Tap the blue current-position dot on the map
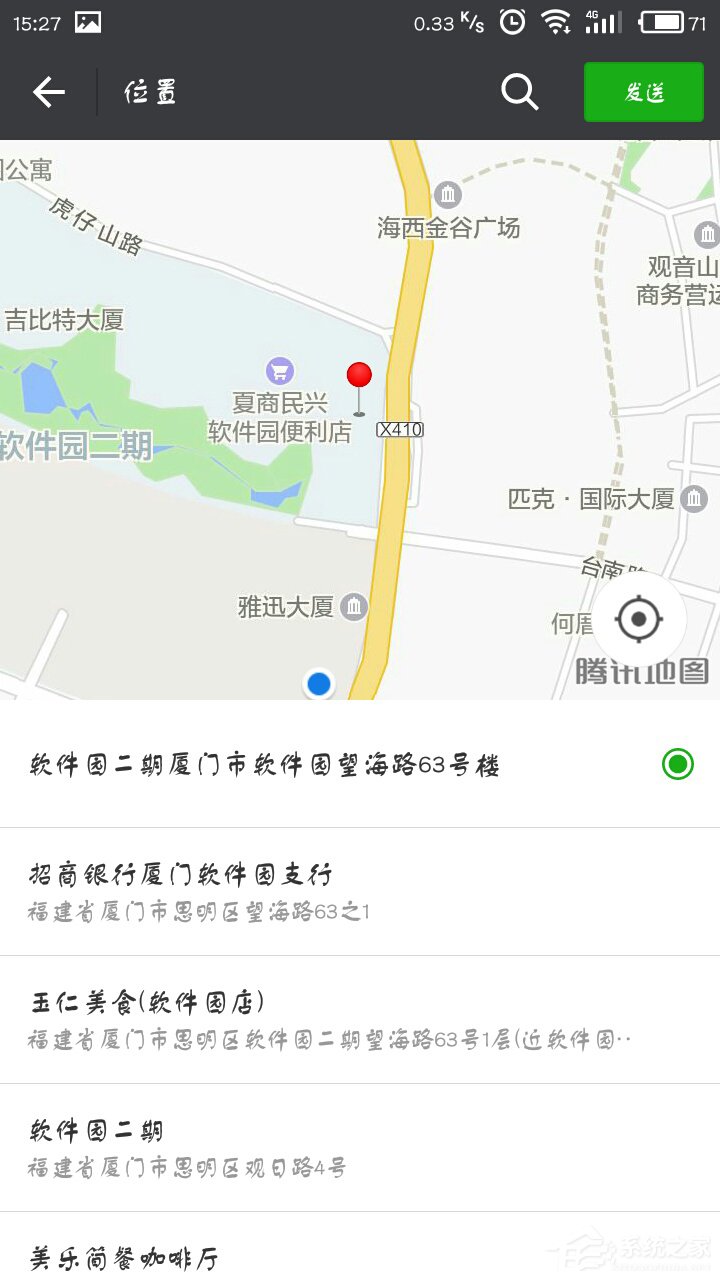Image resolution: width=720 pixels, height=1280 pixels. pyautogui.click(x=319, y=684)
